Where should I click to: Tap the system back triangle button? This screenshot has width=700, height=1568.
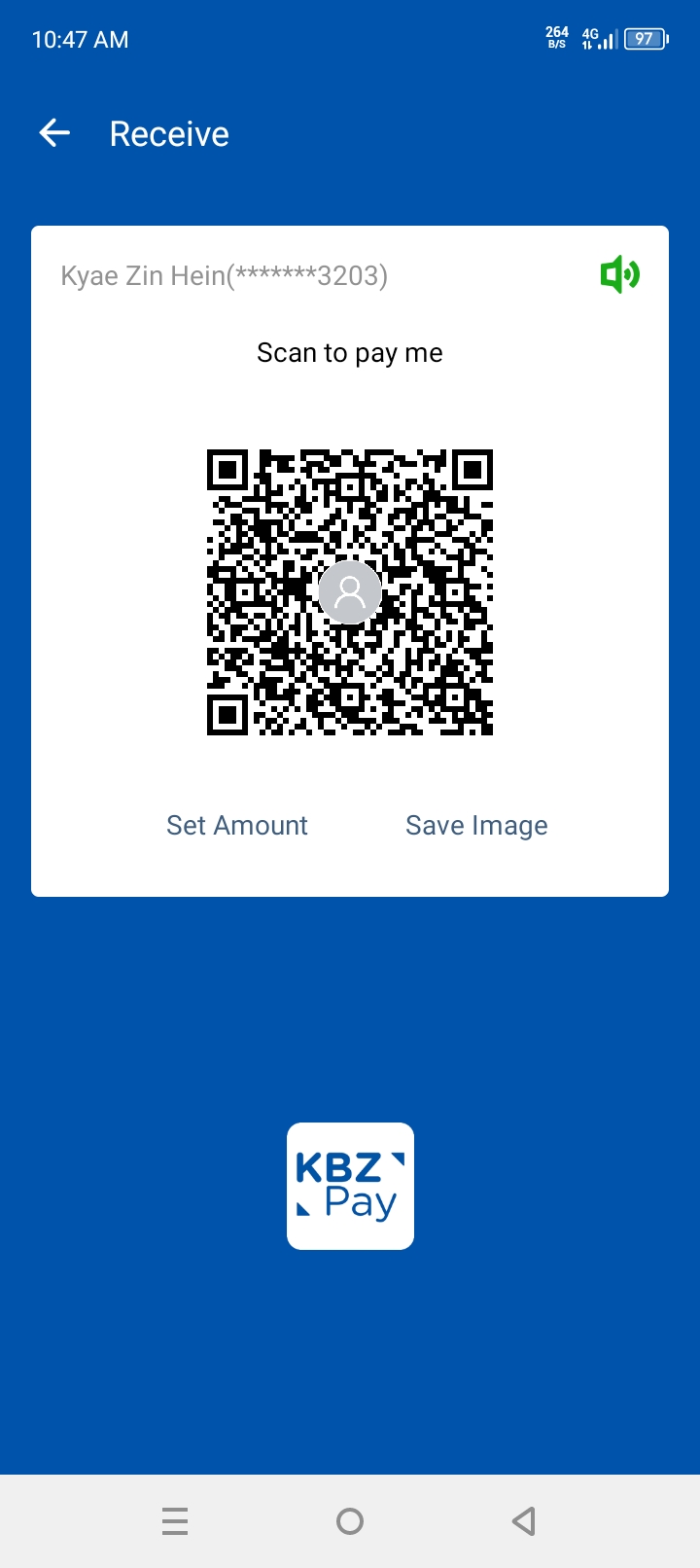tap(524, 1520)
